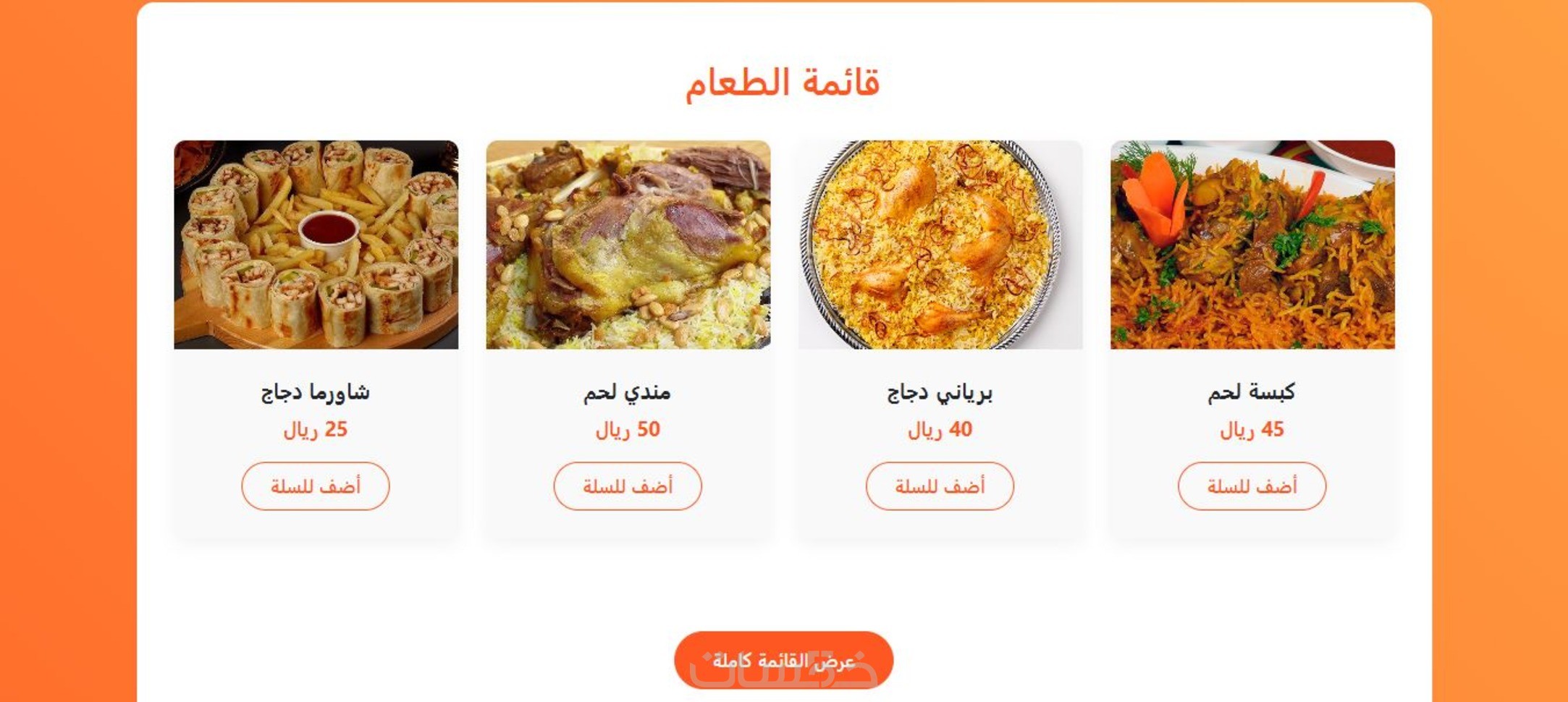Add مندي لحم to the cart
The height and width of the screenshot is (702, 1568).
click(x=628, y=486)
